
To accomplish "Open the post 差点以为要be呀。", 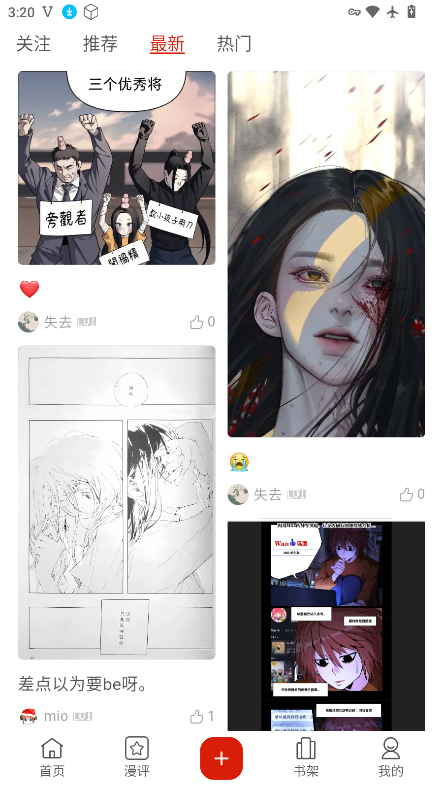I will (82, 683).
